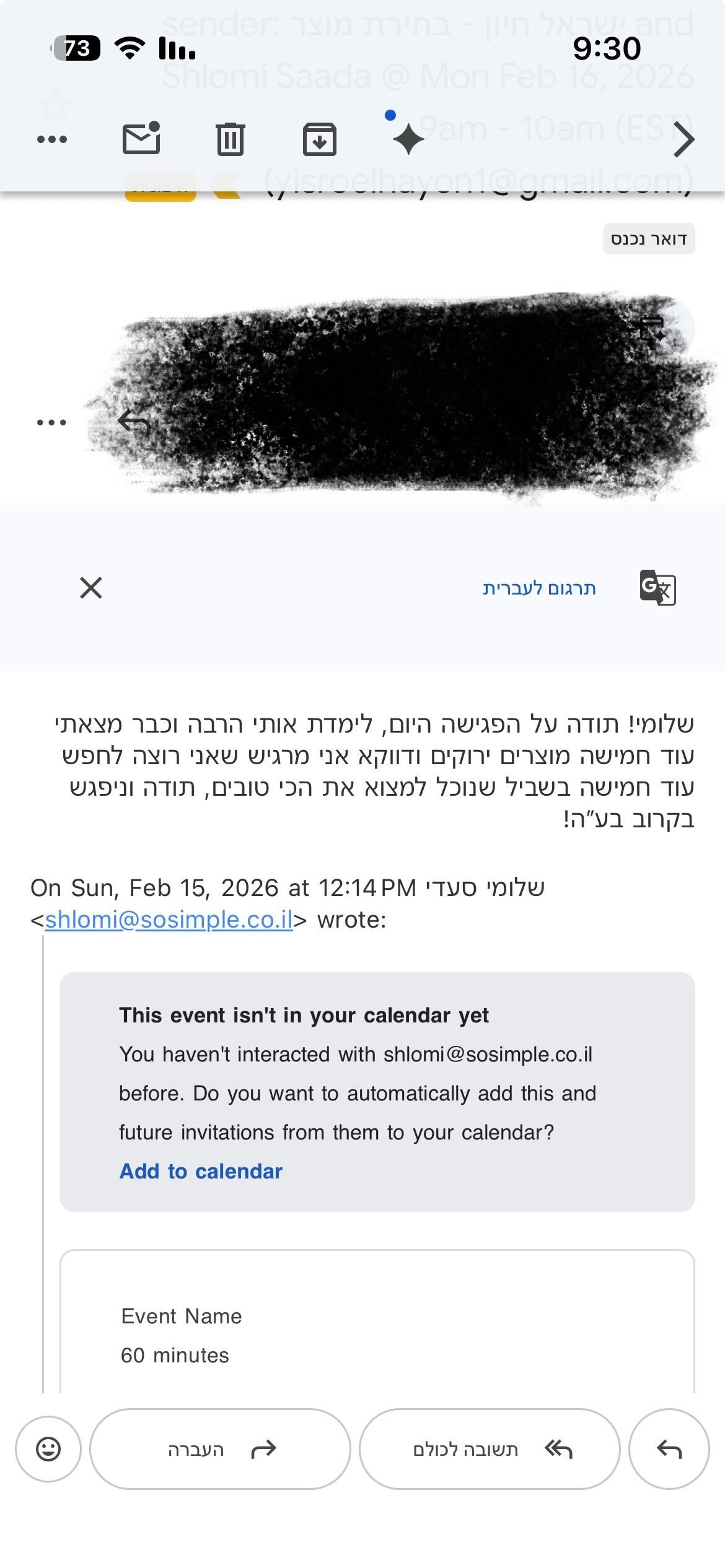Mark this email as unread
725x1568 pixels.
pos(141,138)
